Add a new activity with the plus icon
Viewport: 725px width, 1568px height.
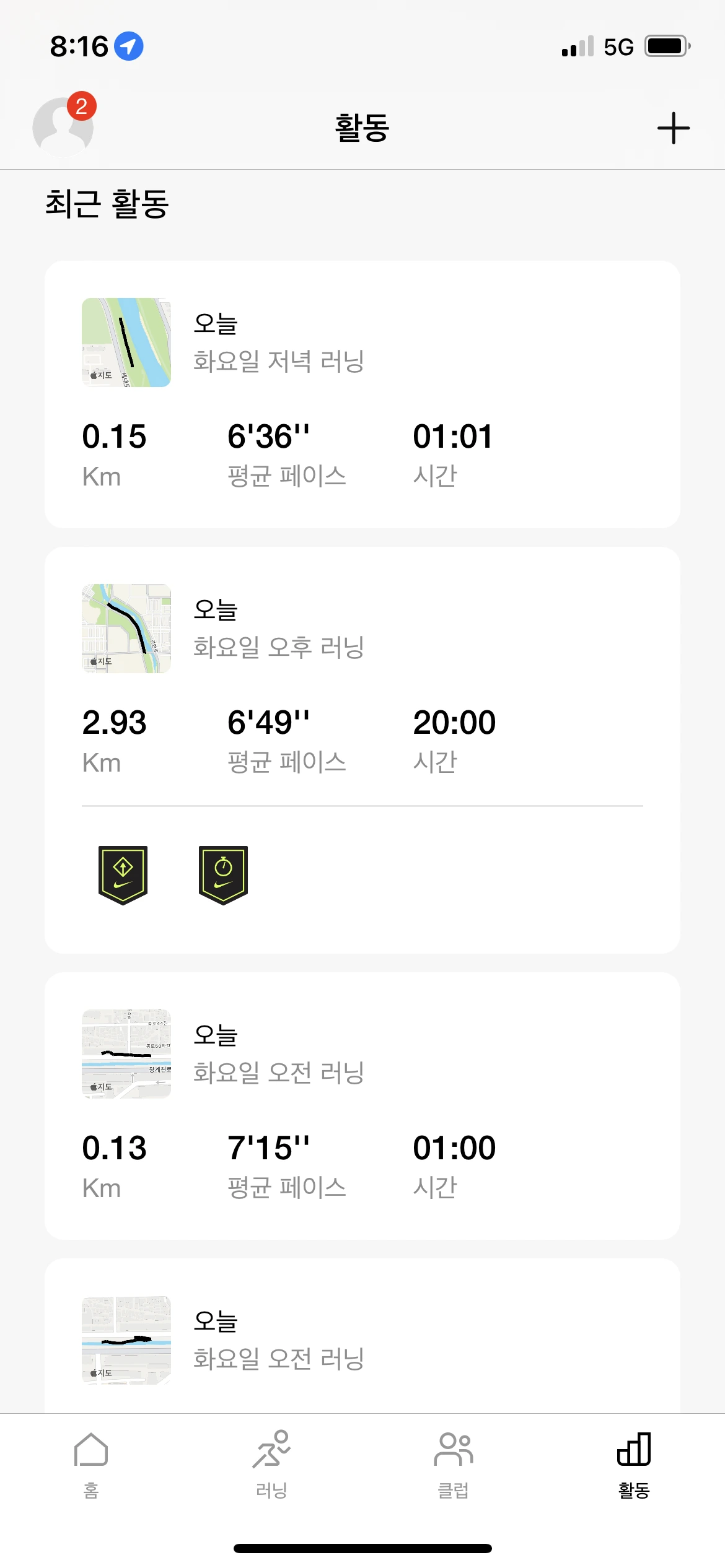pos(673,128)
